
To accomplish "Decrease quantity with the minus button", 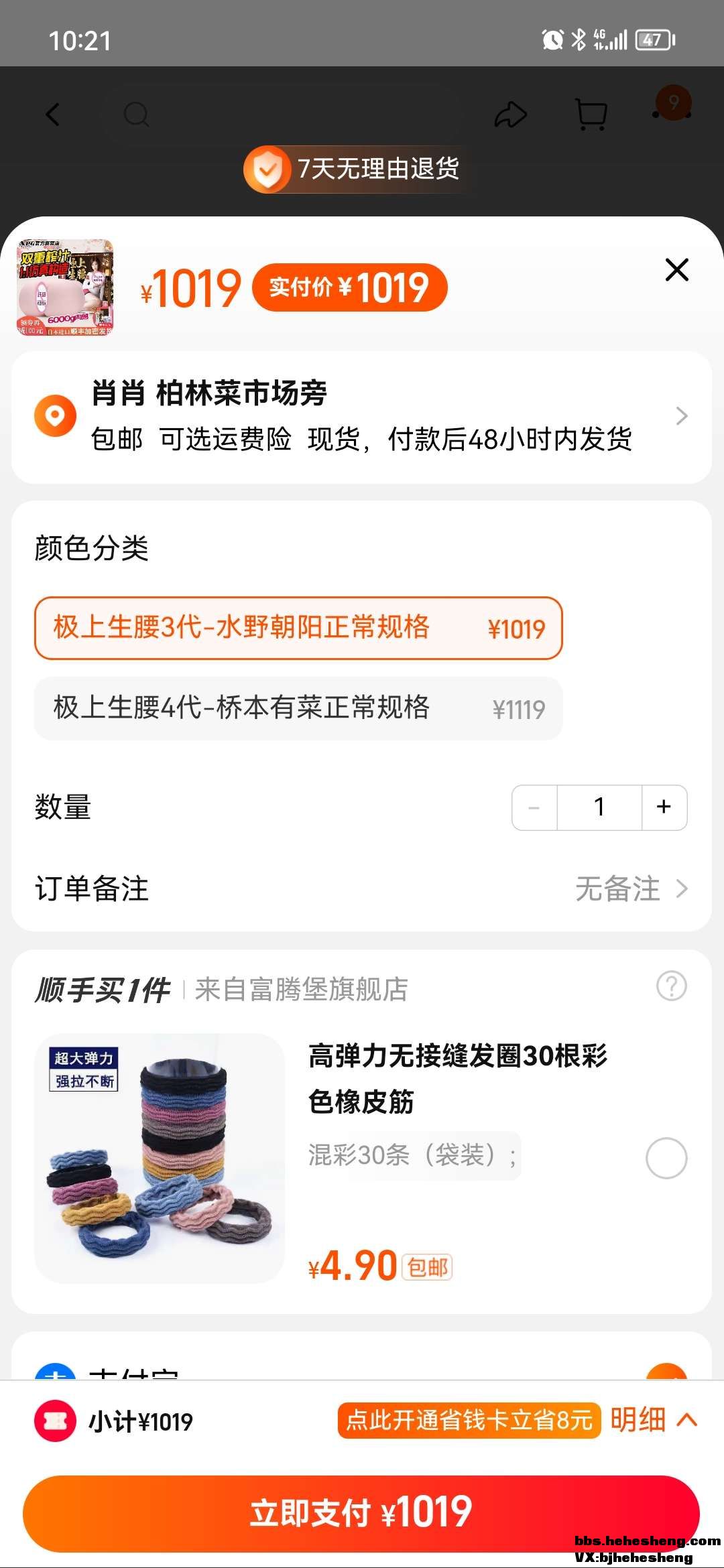I will [534, 807].
